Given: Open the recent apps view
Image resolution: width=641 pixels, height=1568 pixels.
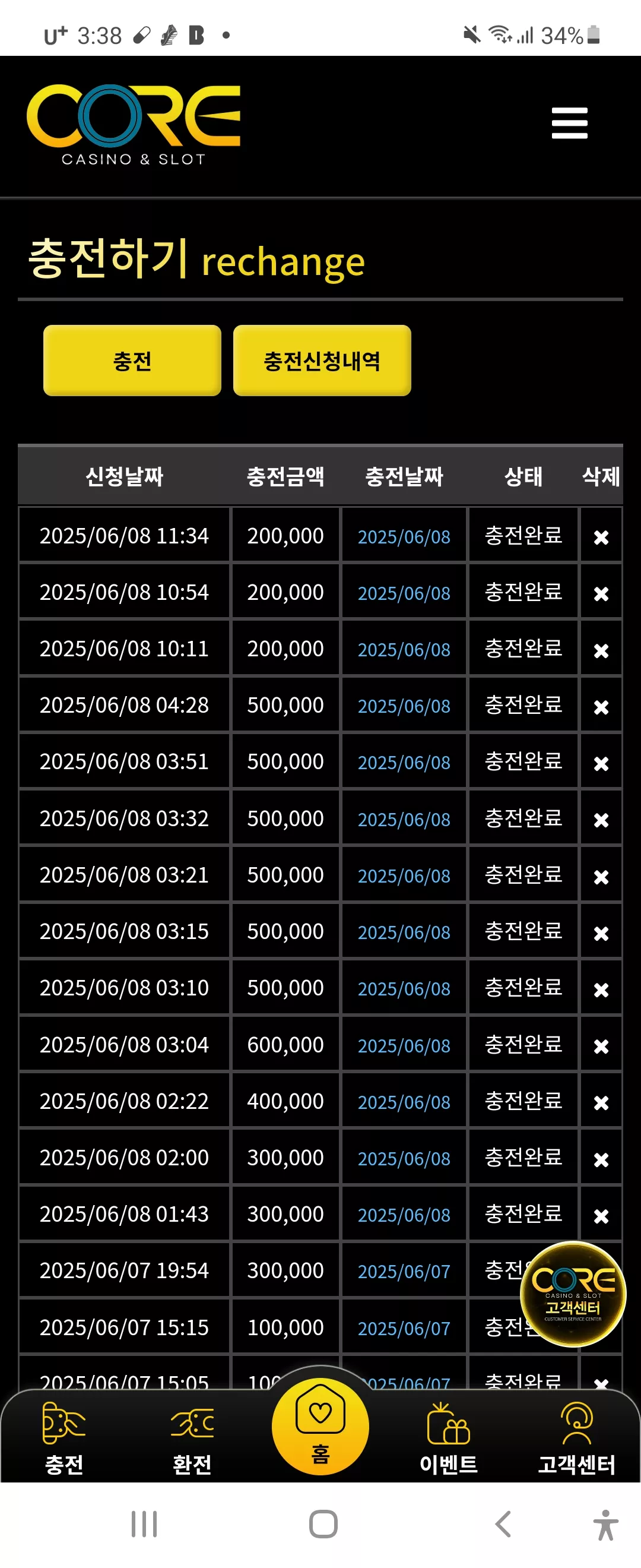Looking at the screenshot, I should (x=144, y=1524).
